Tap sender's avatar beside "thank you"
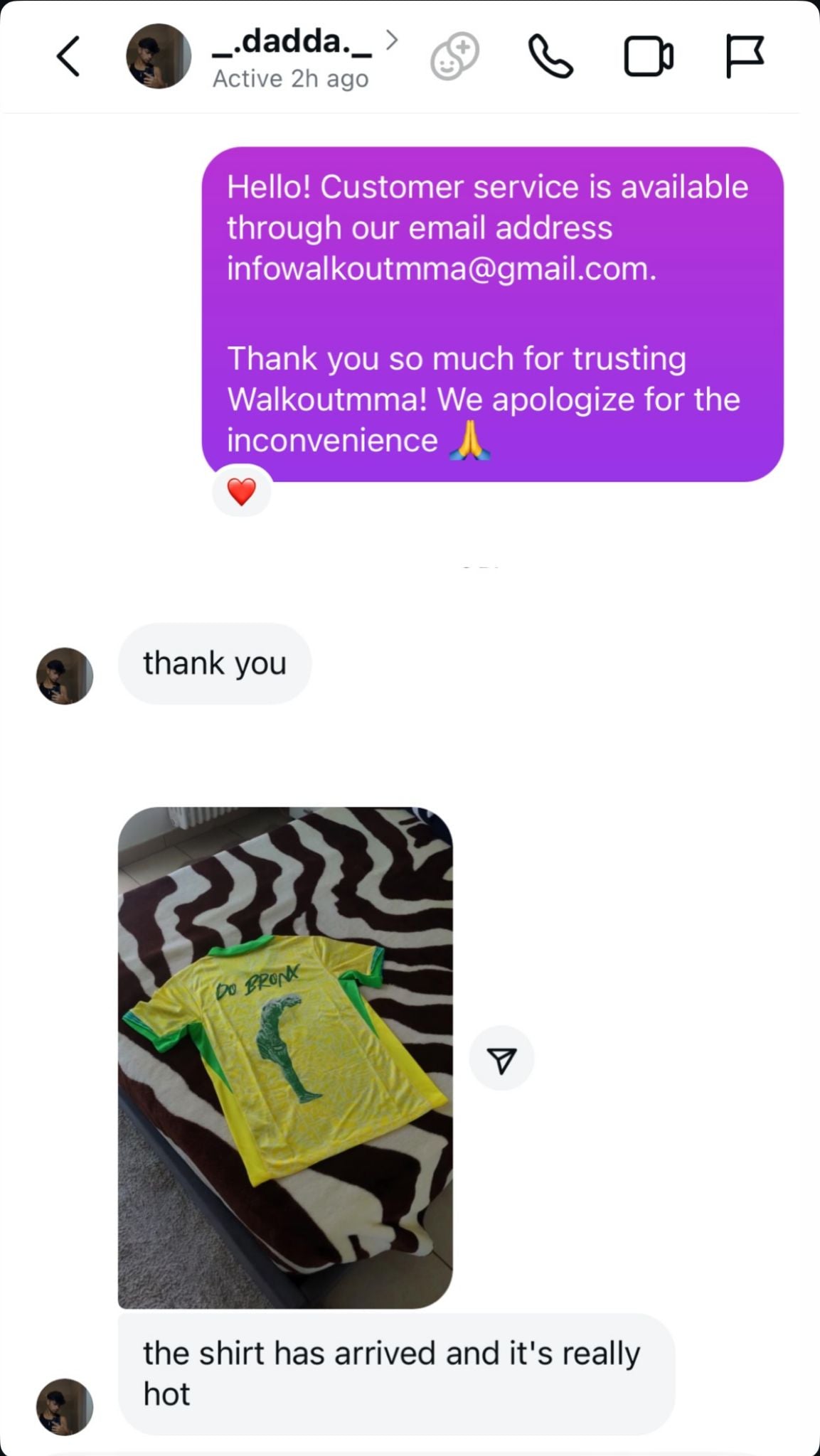Image resolution: width=820 pixels, height=1456 pixels. tap(65, 675)
